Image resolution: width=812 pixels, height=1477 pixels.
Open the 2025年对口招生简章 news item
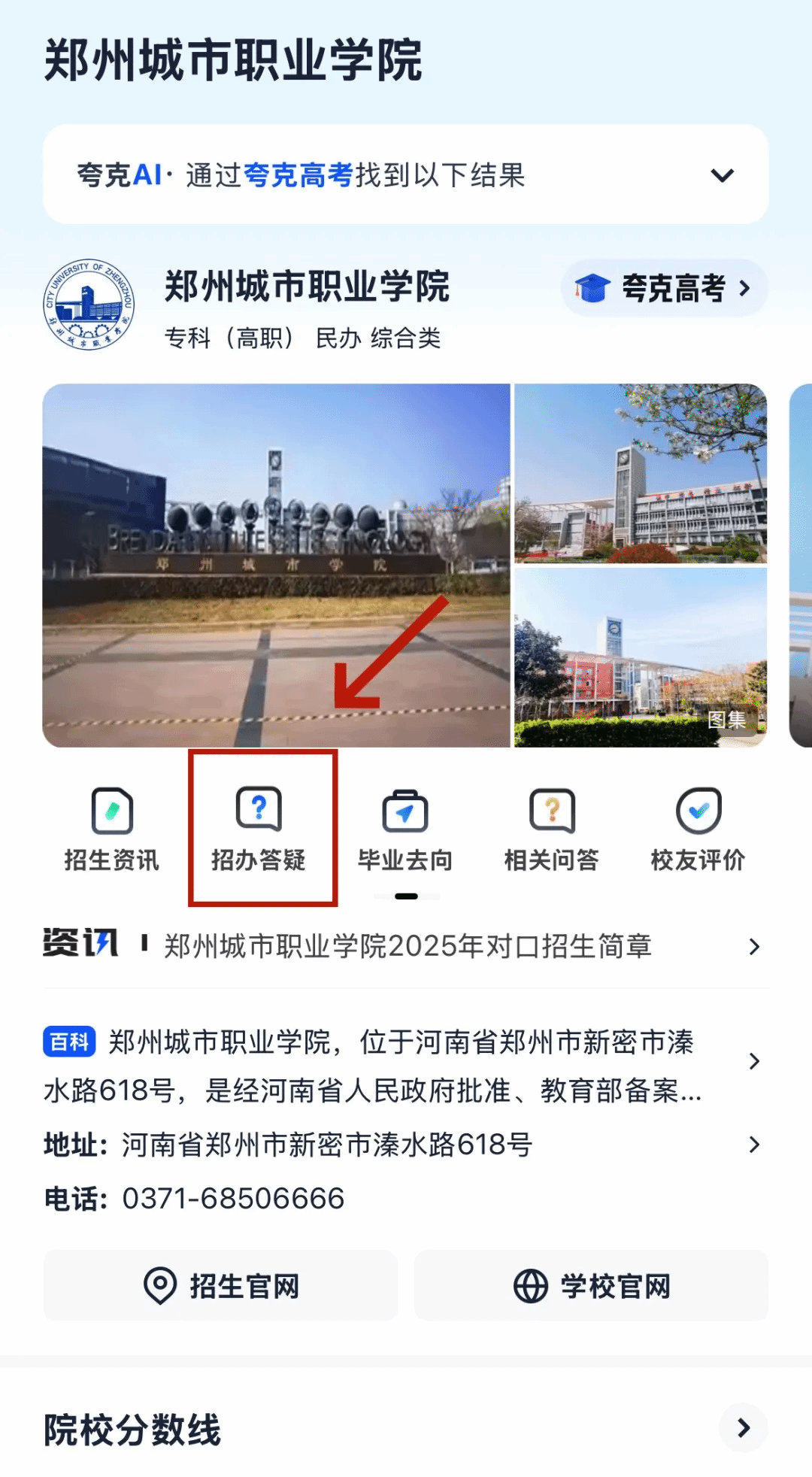pos(408,946)
